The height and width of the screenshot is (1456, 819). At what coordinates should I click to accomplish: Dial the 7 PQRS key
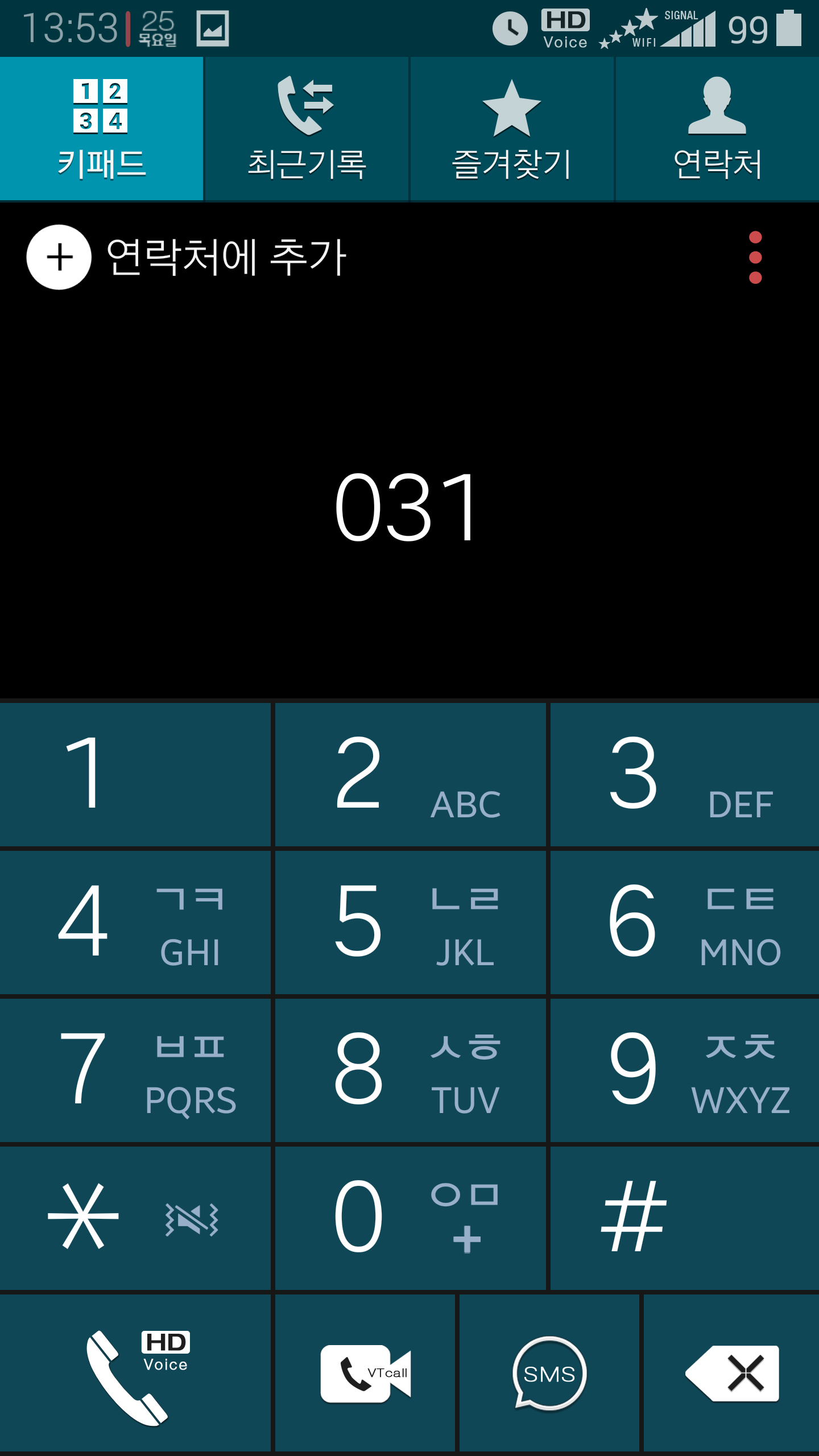(x=135, y=1069)
